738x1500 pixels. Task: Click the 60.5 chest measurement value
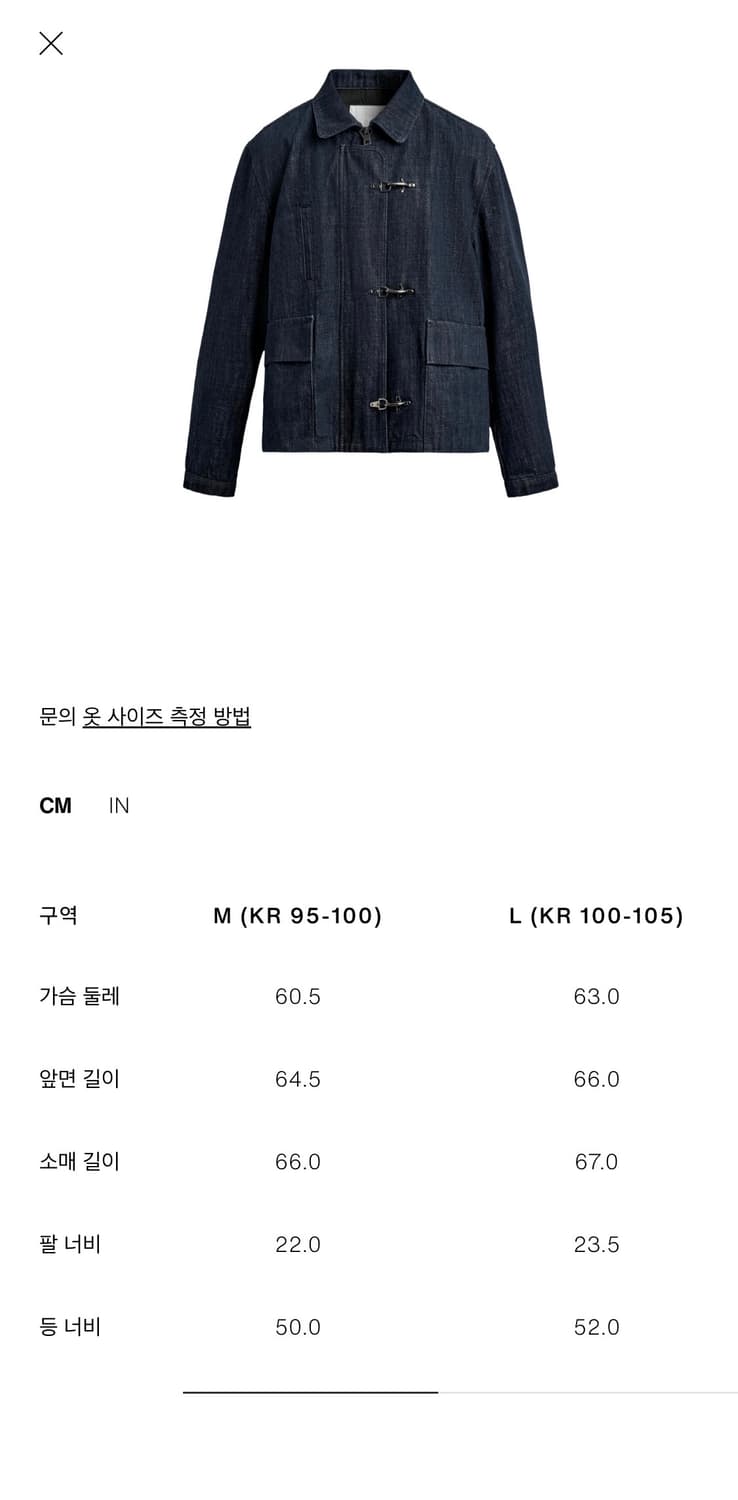point(298,996)
